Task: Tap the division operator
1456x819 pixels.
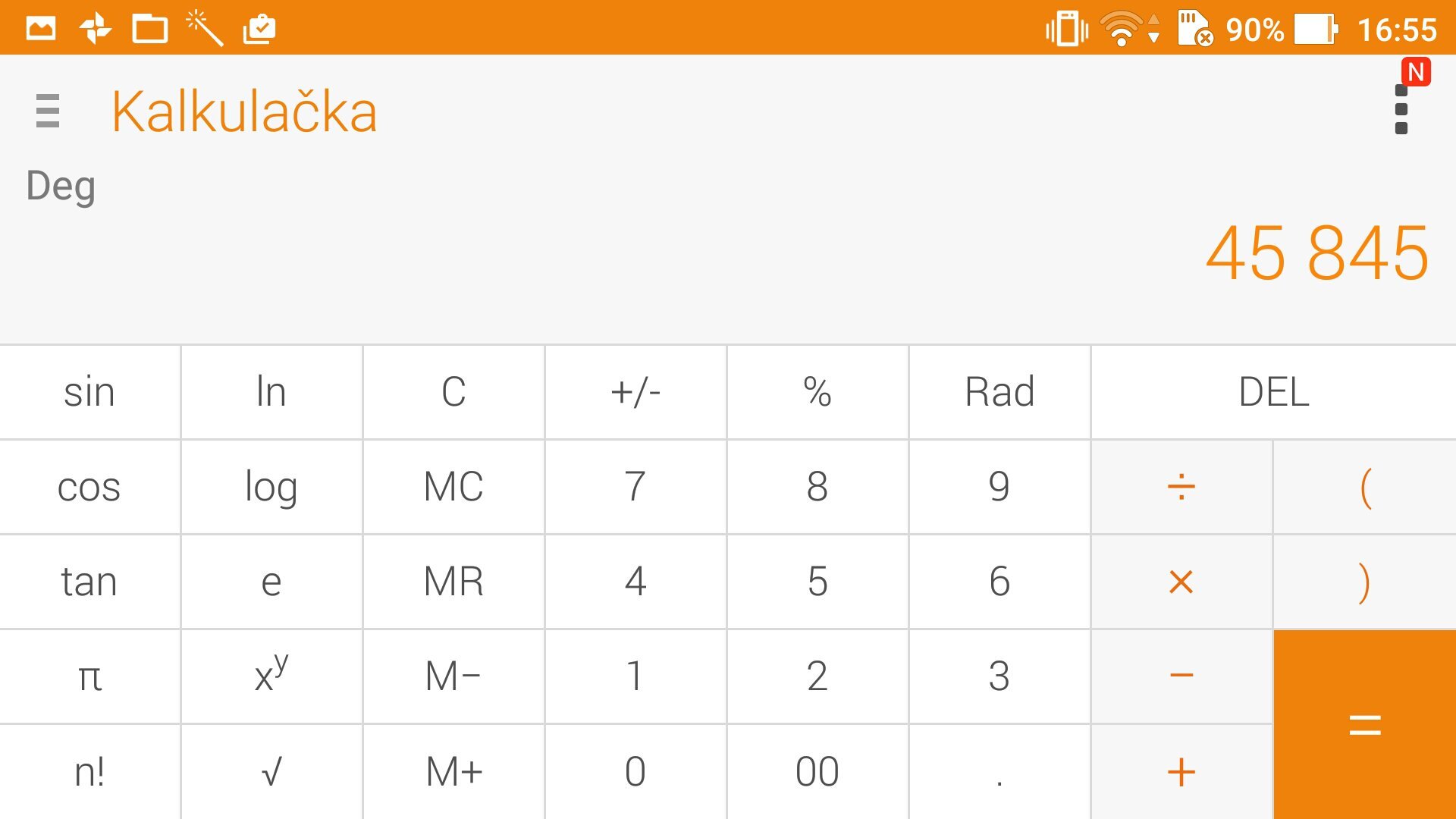Action: (x=1181, y=487)
